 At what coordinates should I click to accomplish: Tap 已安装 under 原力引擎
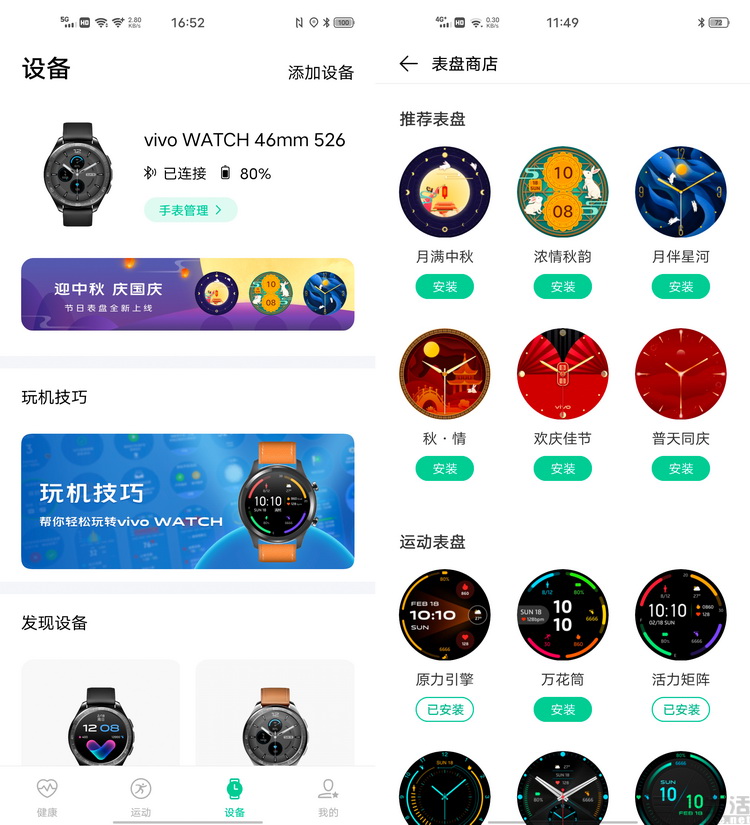[445, 710]
